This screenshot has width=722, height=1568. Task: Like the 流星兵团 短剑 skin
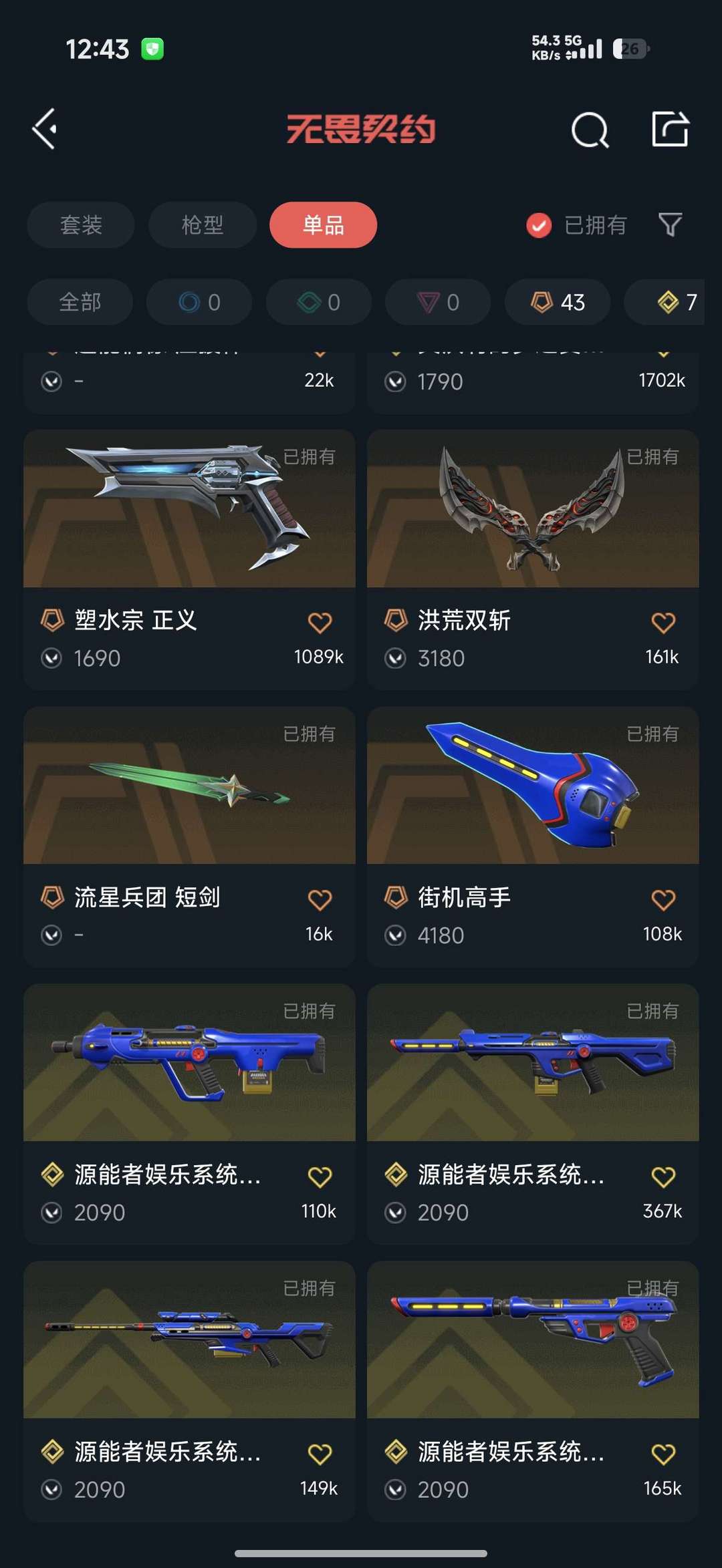point(320,899)
